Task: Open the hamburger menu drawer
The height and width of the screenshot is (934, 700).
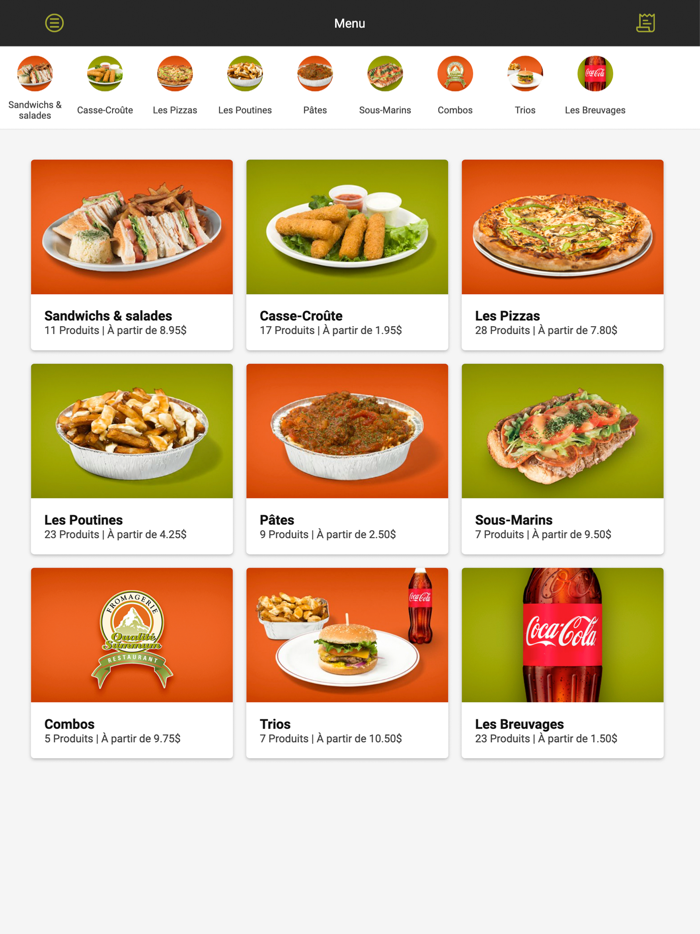Action: [54, 23]
